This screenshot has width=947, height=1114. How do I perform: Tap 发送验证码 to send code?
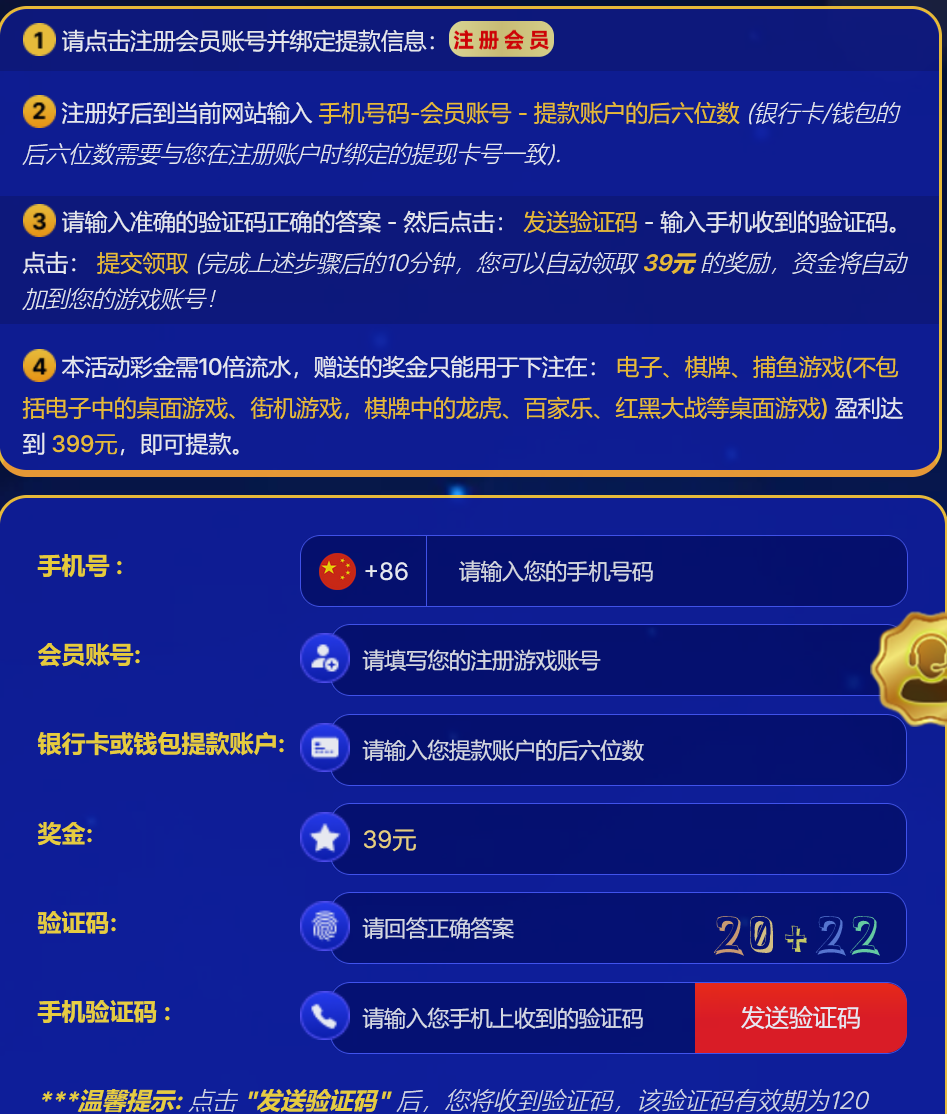click(800, 1018)
